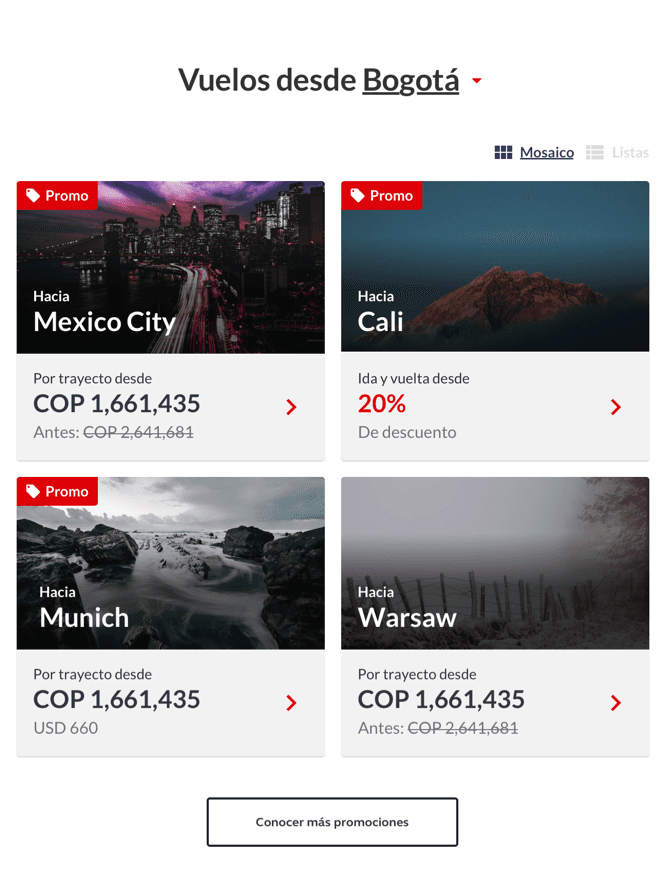
Task: Tap the arrow beside Warsaw price
Action: pyautogui.click(x=616, y=703)
